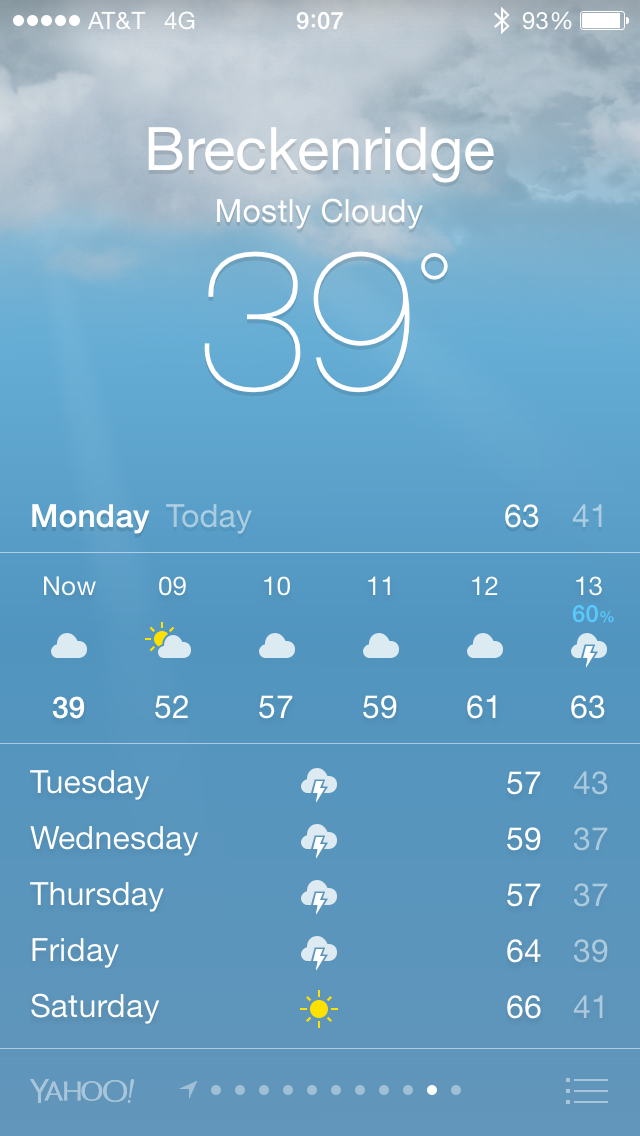Open the city list menu icon

586,1090
